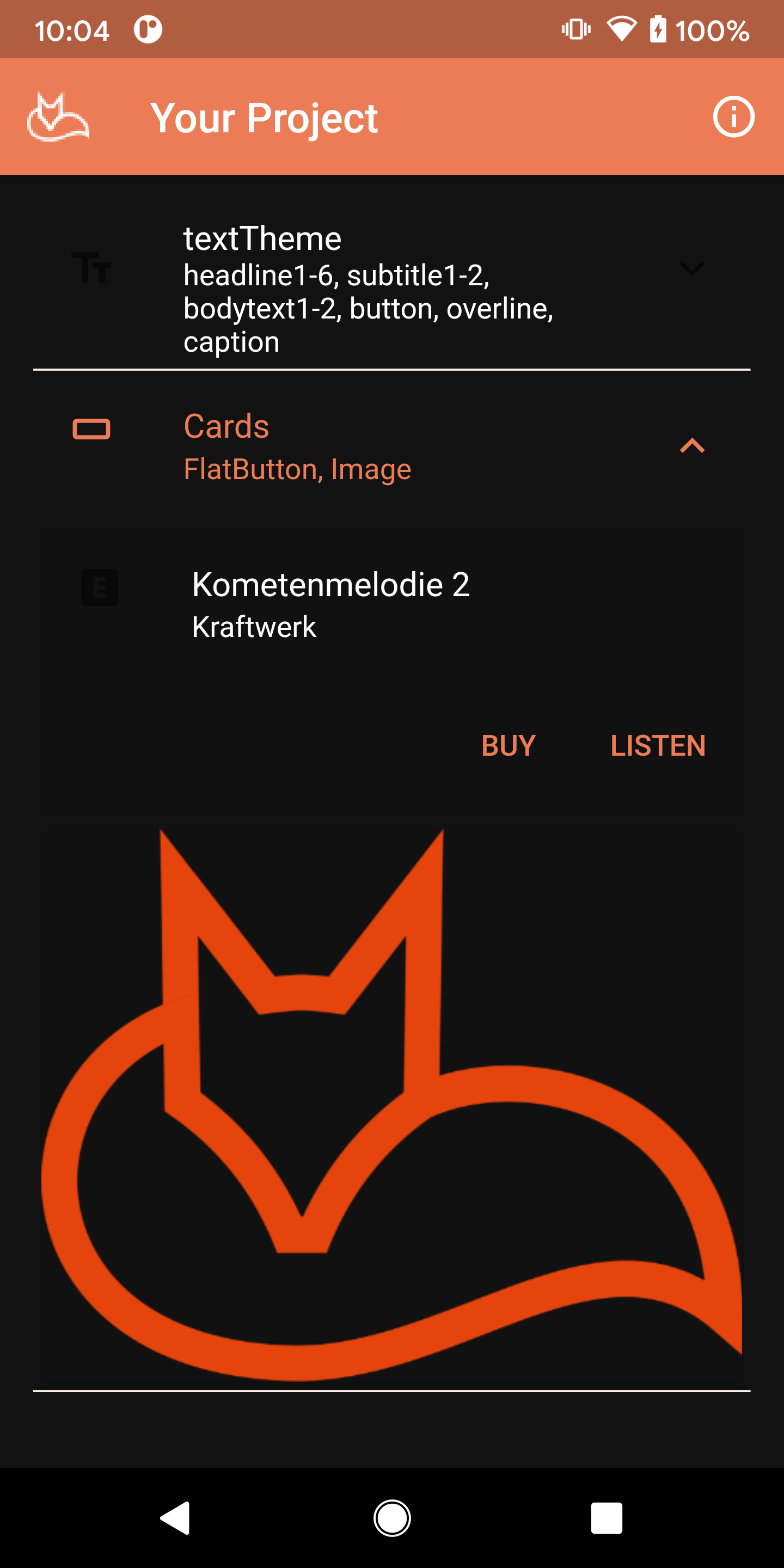Tap the orange fox artwork image

(x=392, y=1102)
